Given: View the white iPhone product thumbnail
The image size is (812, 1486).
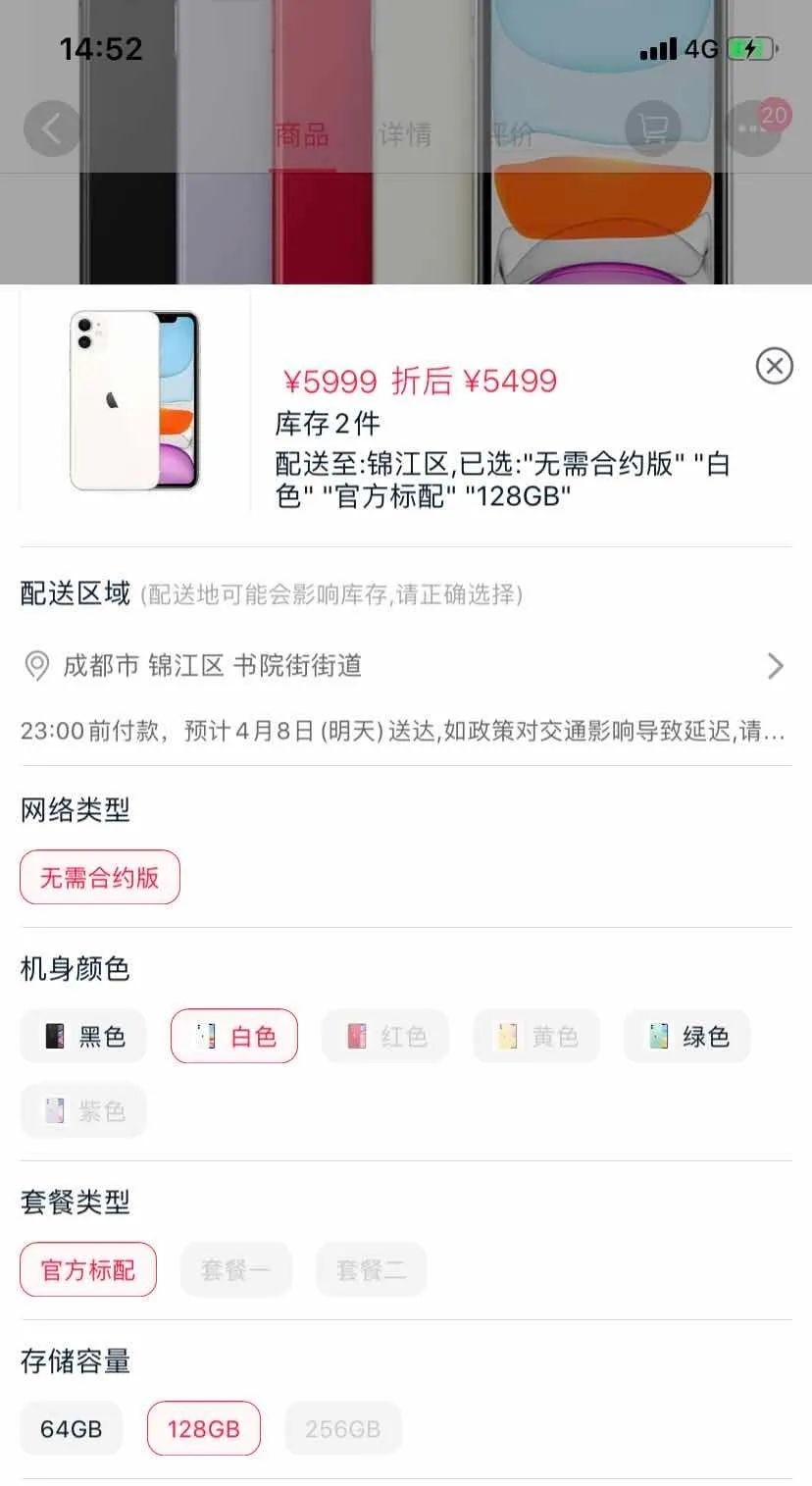Looking at the screenshot, I should coord(134,399).
